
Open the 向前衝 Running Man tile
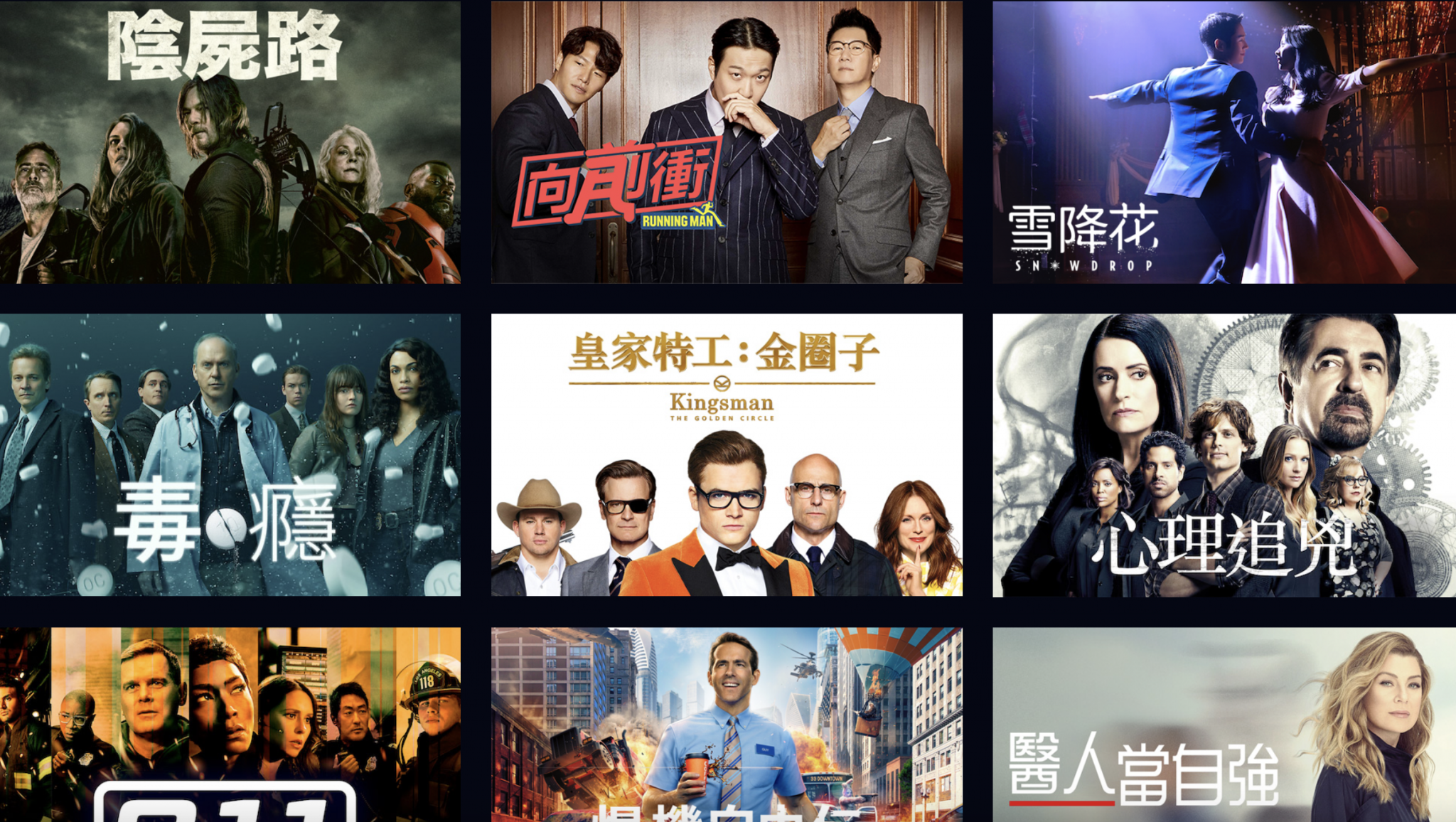click(x=727, y=142)
